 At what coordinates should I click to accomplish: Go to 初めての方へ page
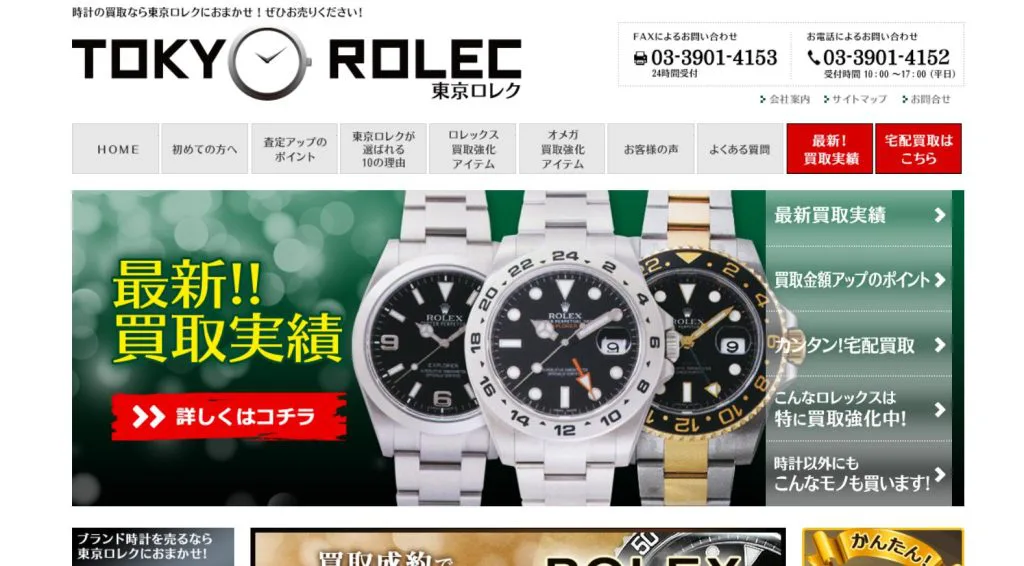coord(205,149)
